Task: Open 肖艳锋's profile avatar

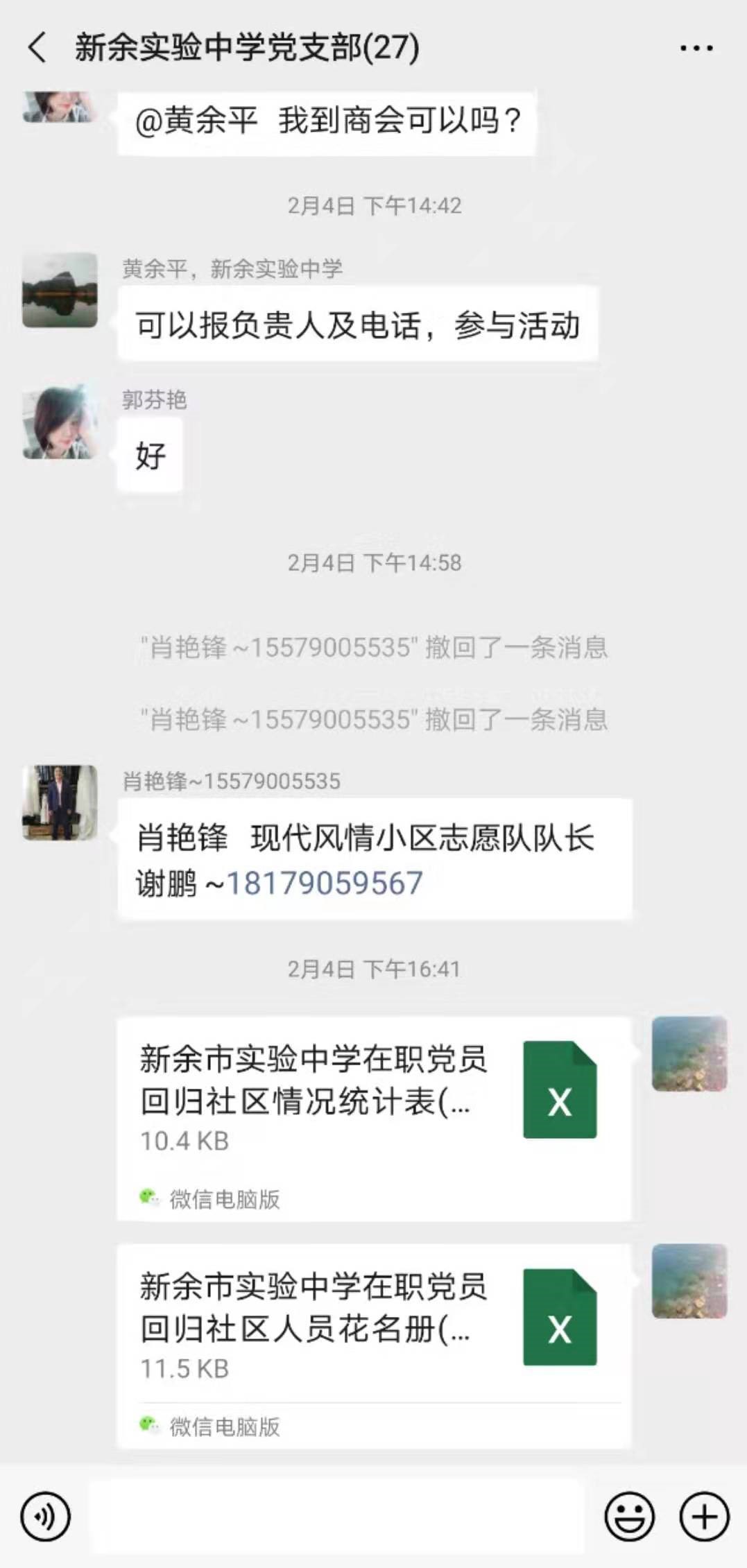Action: click(x=60, y=802)
